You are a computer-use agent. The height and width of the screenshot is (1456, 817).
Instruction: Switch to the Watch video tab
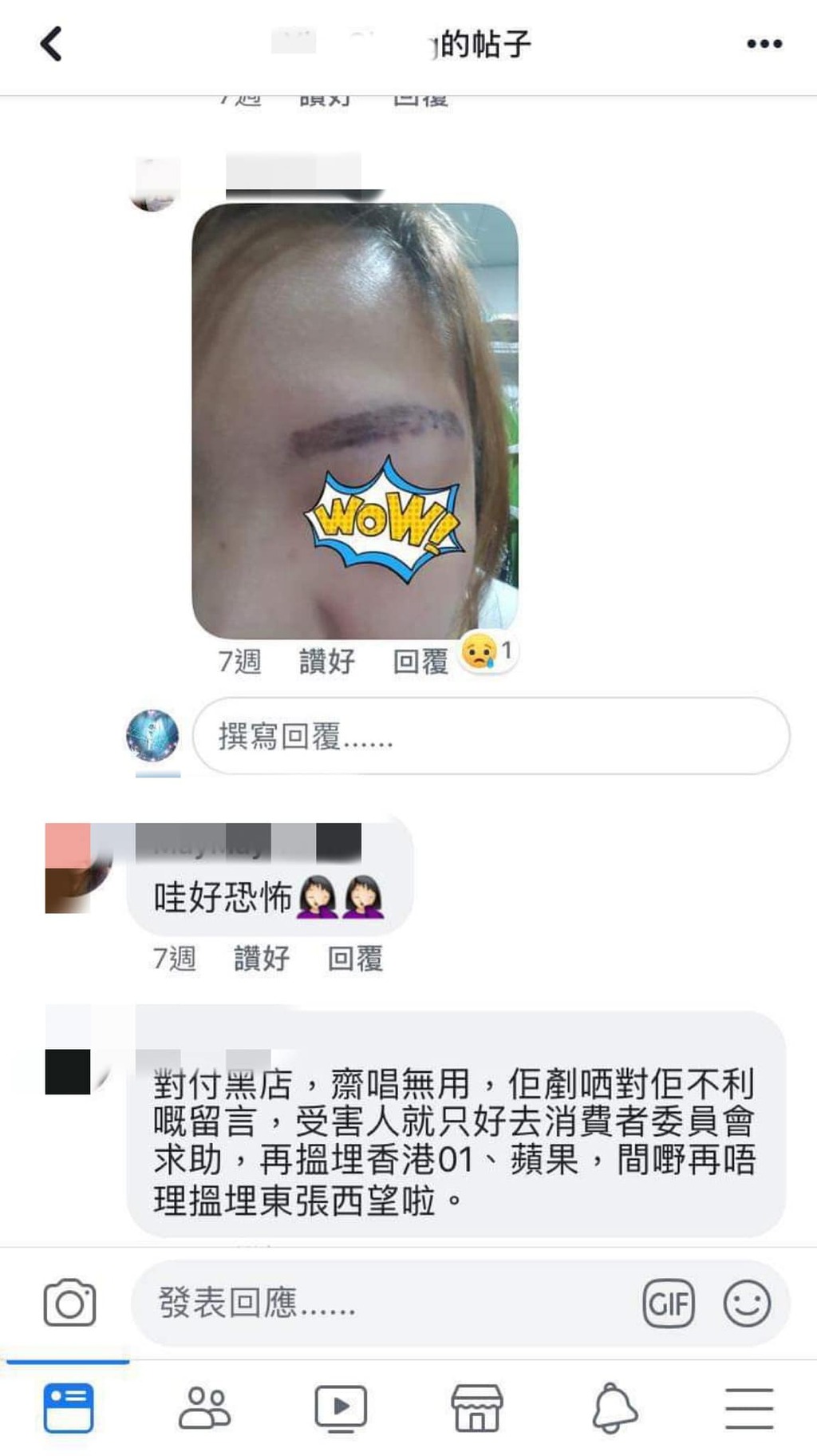[x=341, y=1408]
